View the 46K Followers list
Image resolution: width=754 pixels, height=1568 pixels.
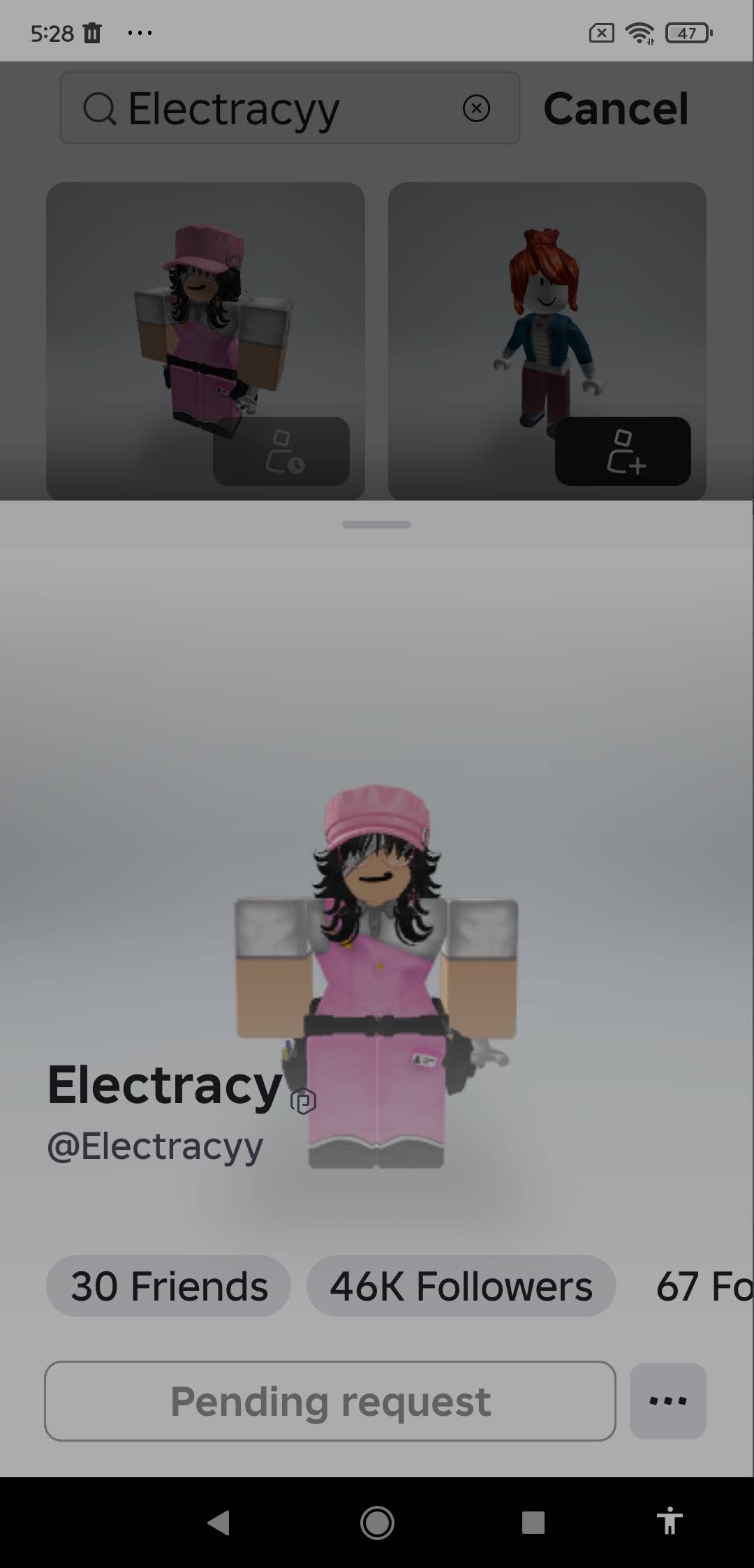[x=461, y=1286]
